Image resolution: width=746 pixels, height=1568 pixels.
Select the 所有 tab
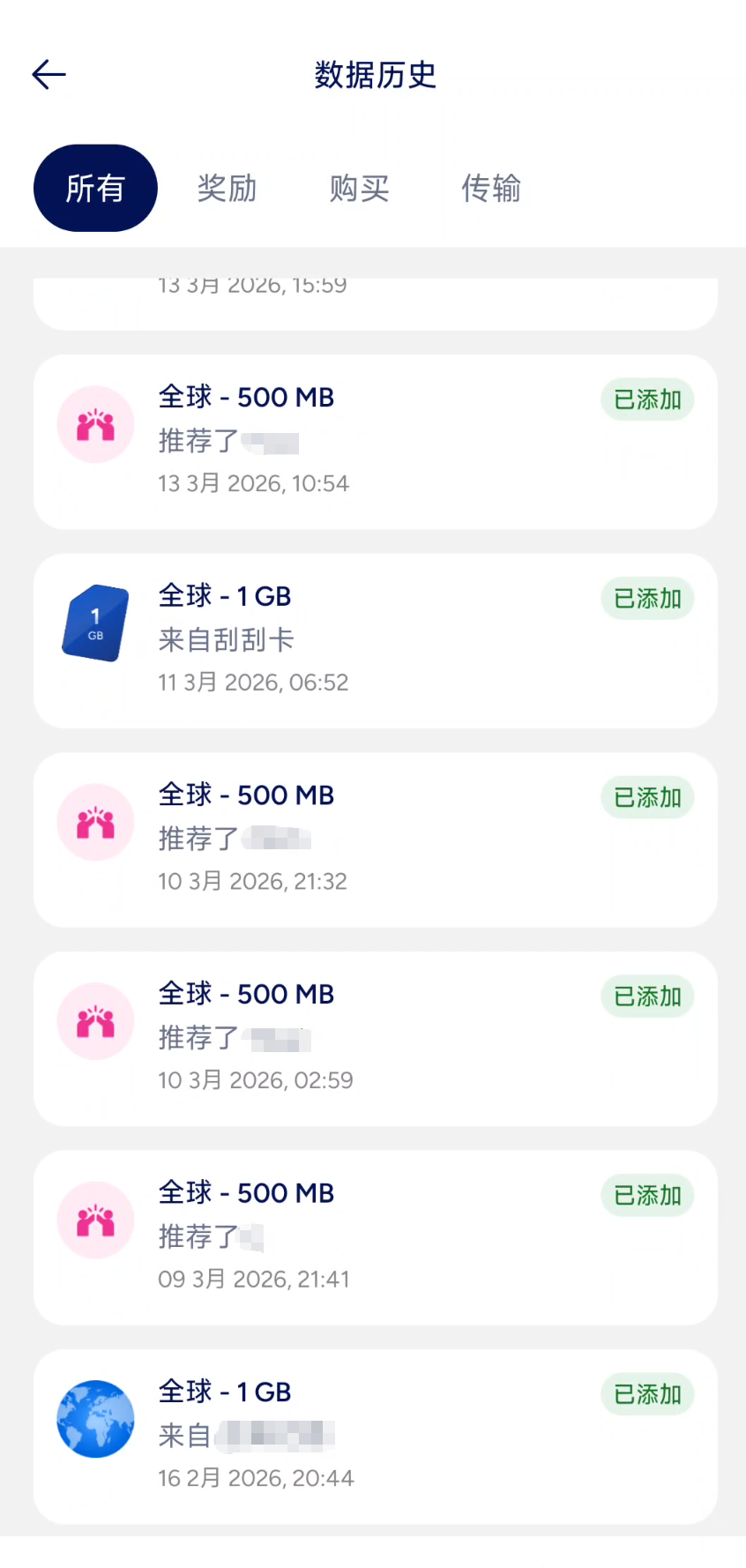95,188
